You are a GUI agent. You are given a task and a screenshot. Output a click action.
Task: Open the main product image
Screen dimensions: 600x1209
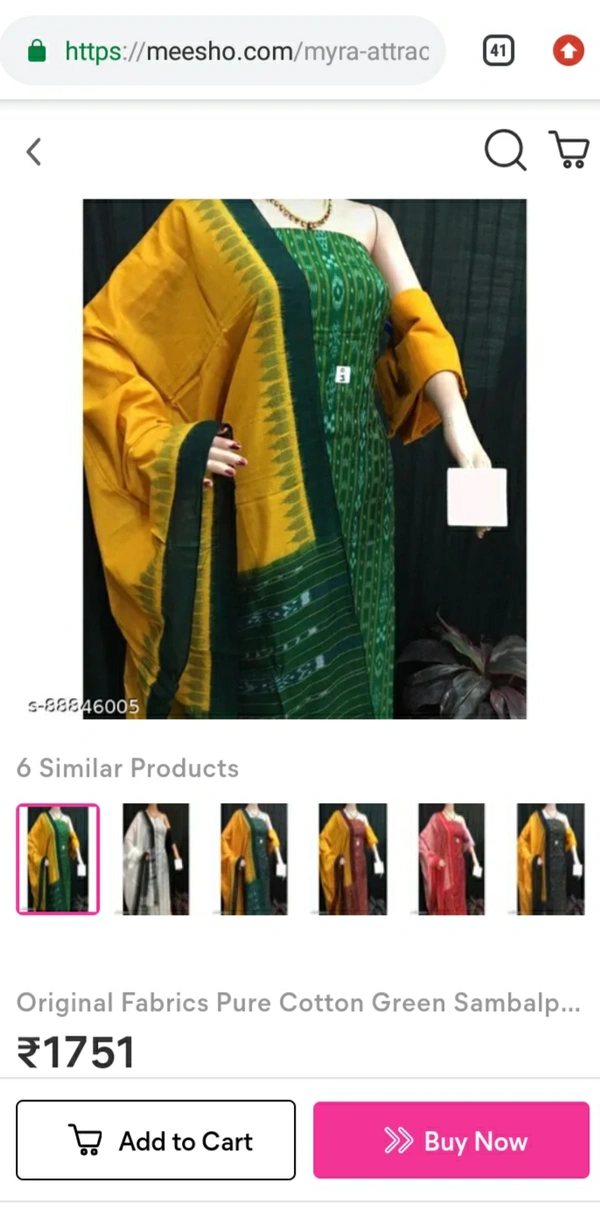304,458
